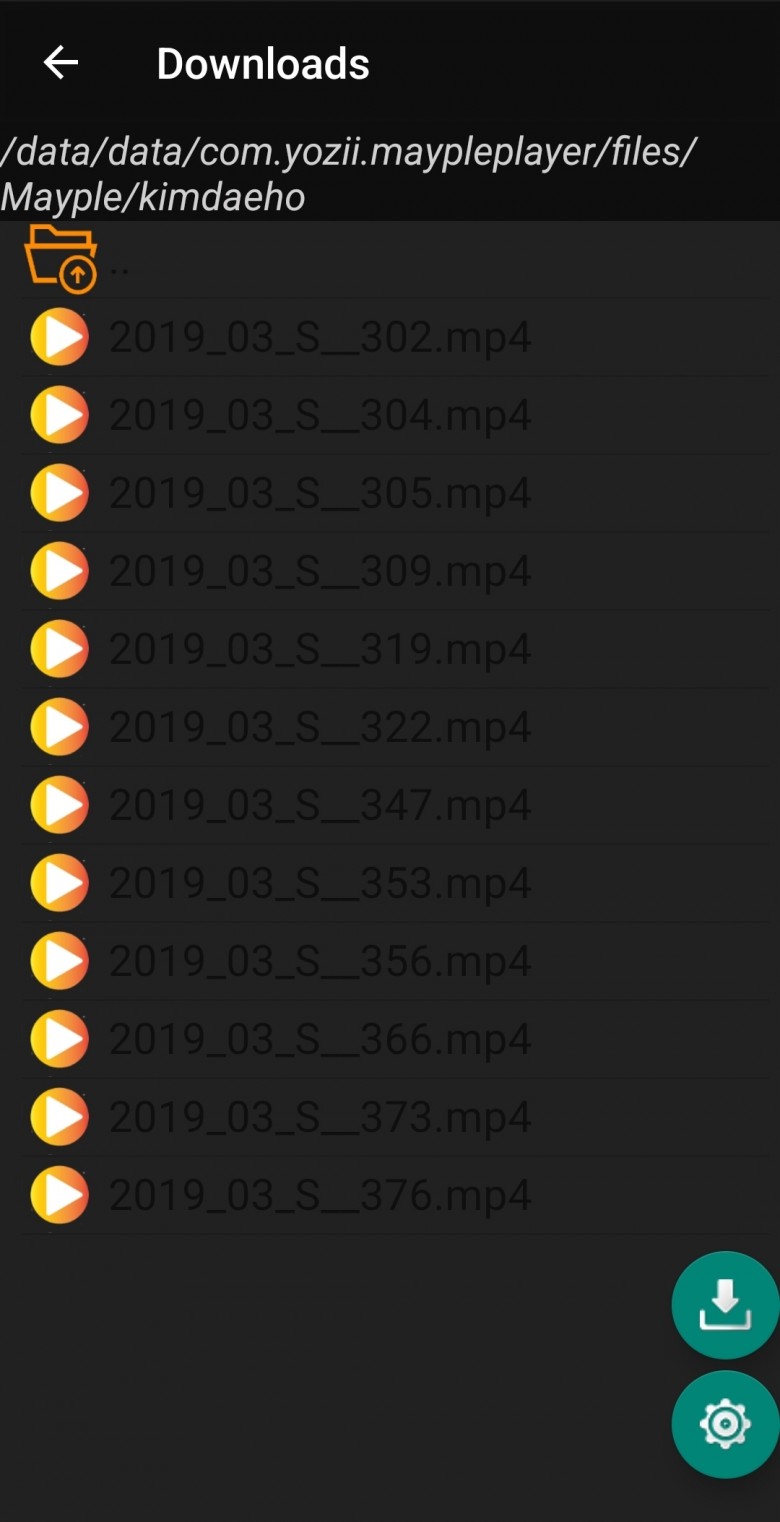This screenshot has width=780, height=1522.
Task: Select file 2019_03_S__305.mp4
Action: point(320,493)
